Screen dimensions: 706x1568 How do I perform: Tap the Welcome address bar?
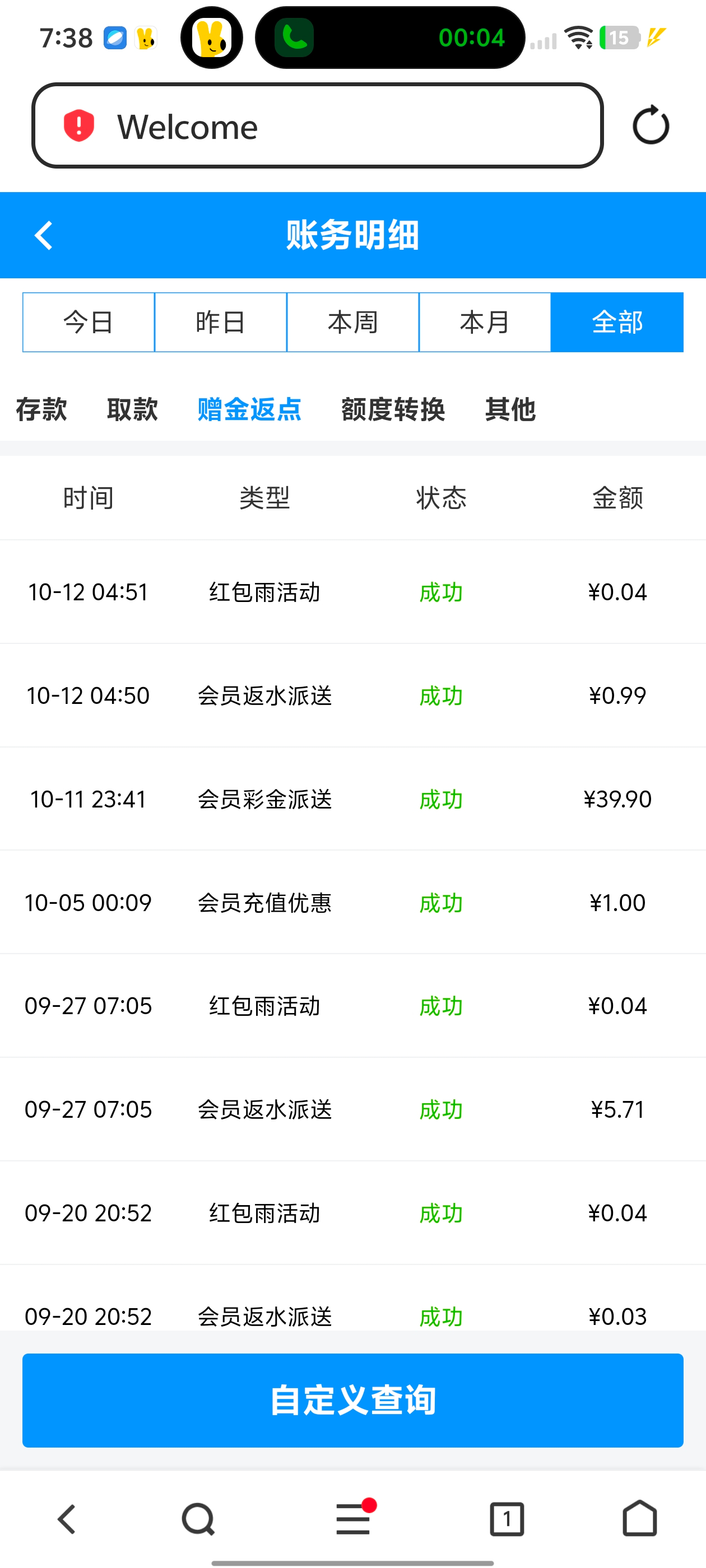(x=317, y=126)
